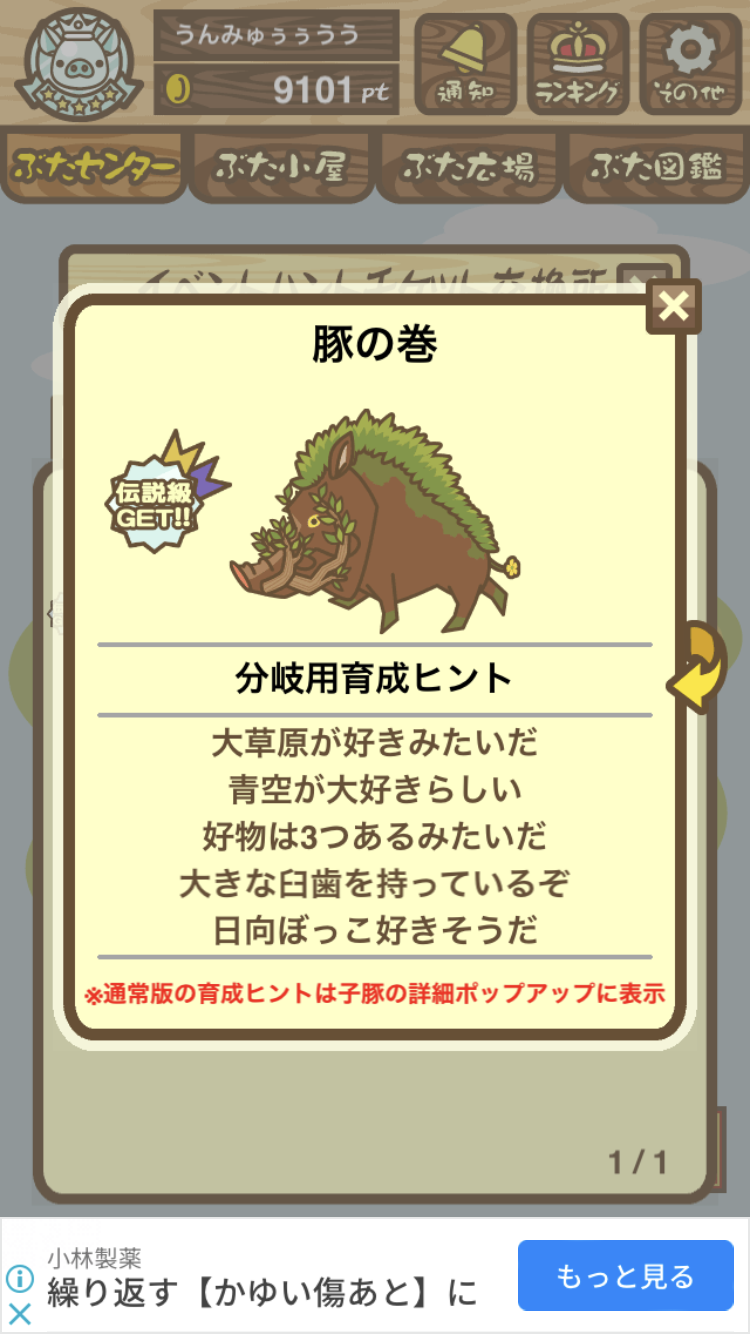
Task: Switch to the ぶたセンター tab
Action: [x=94, y=167]
